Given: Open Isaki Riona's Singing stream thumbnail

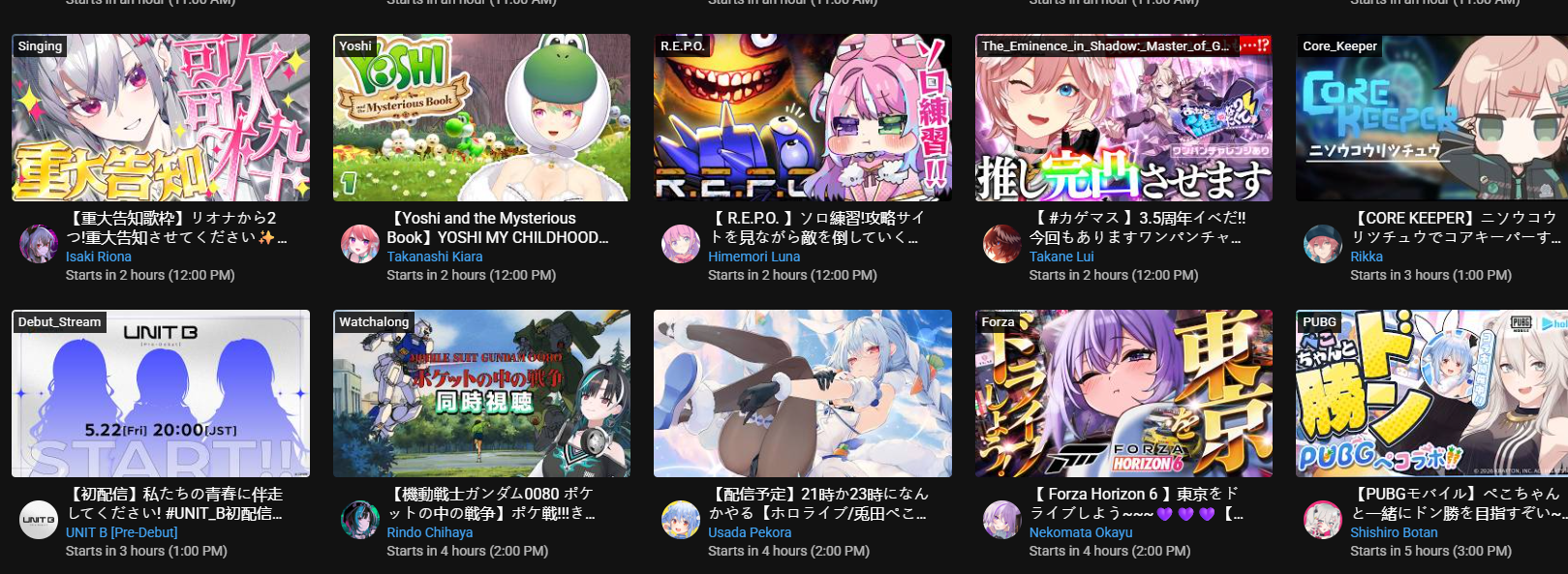Looking at the screenshot, I should pos(161,117).
